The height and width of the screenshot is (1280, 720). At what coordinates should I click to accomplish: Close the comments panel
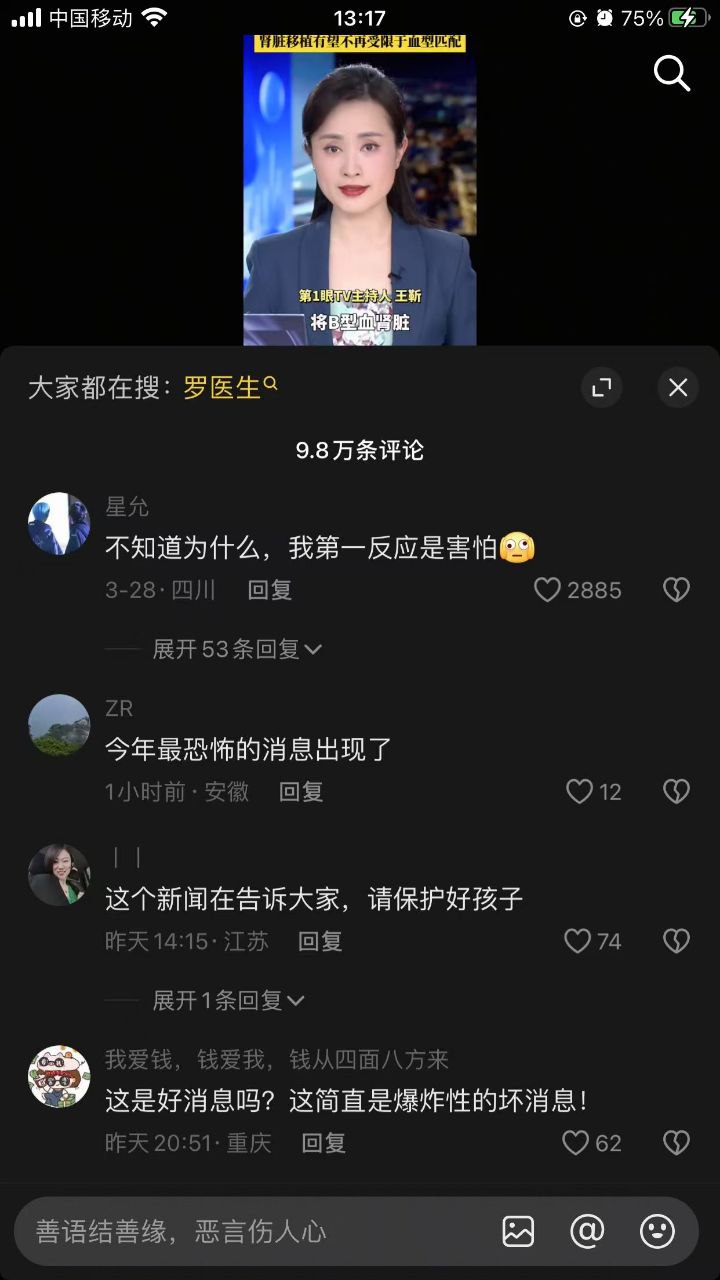[x=678, y=388]
